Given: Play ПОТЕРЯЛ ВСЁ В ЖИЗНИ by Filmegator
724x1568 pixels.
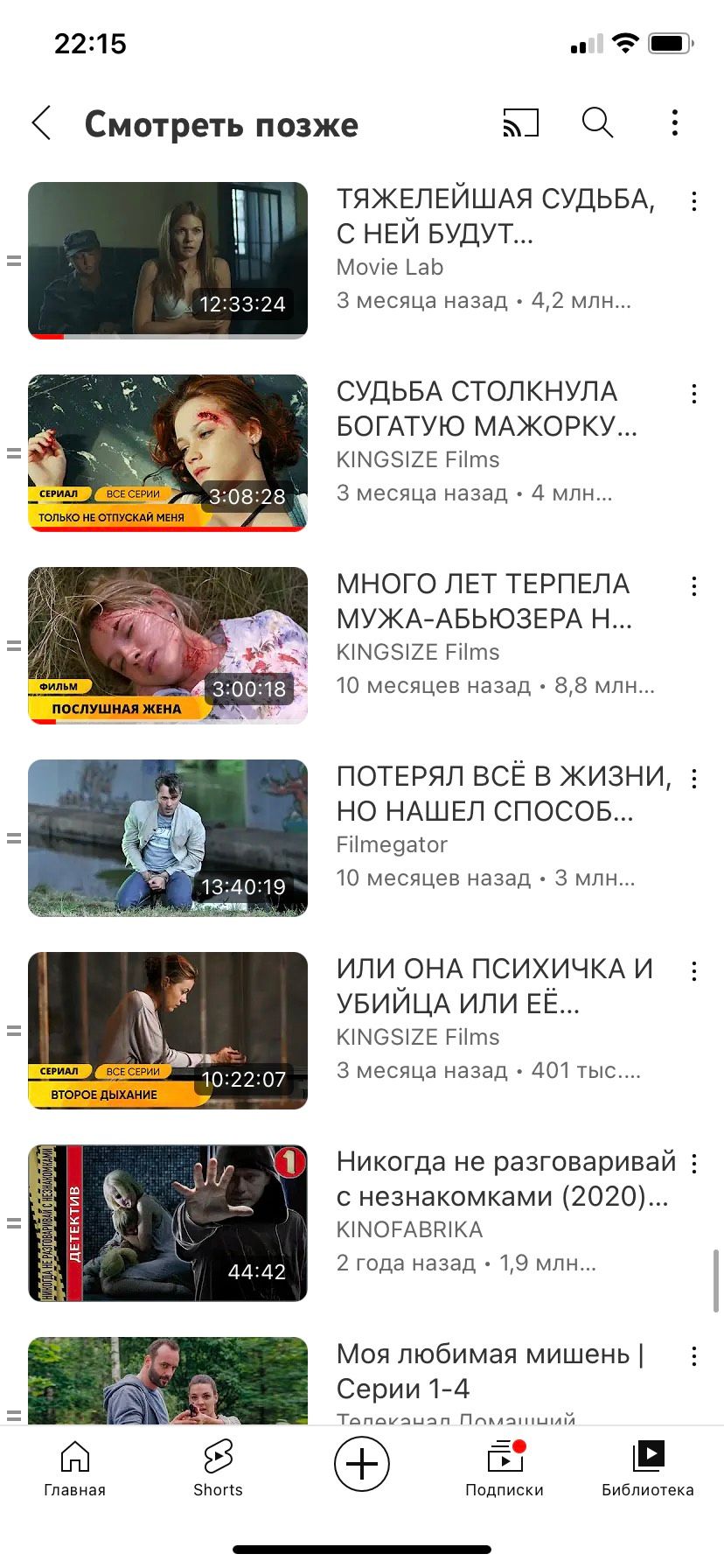Looking at the screenshot, I should tap(168, 838).
